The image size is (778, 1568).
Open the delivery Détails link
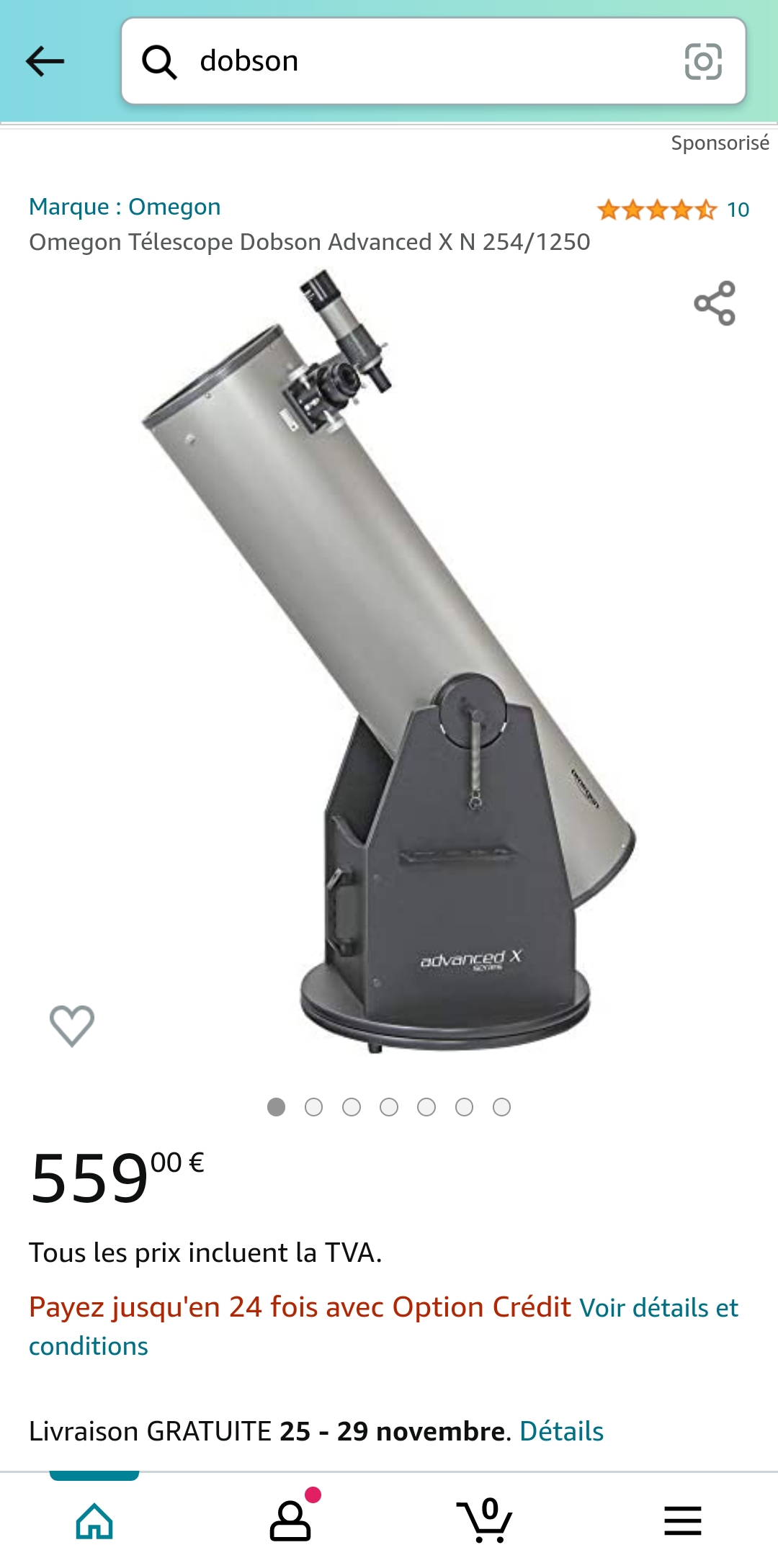561,1431
